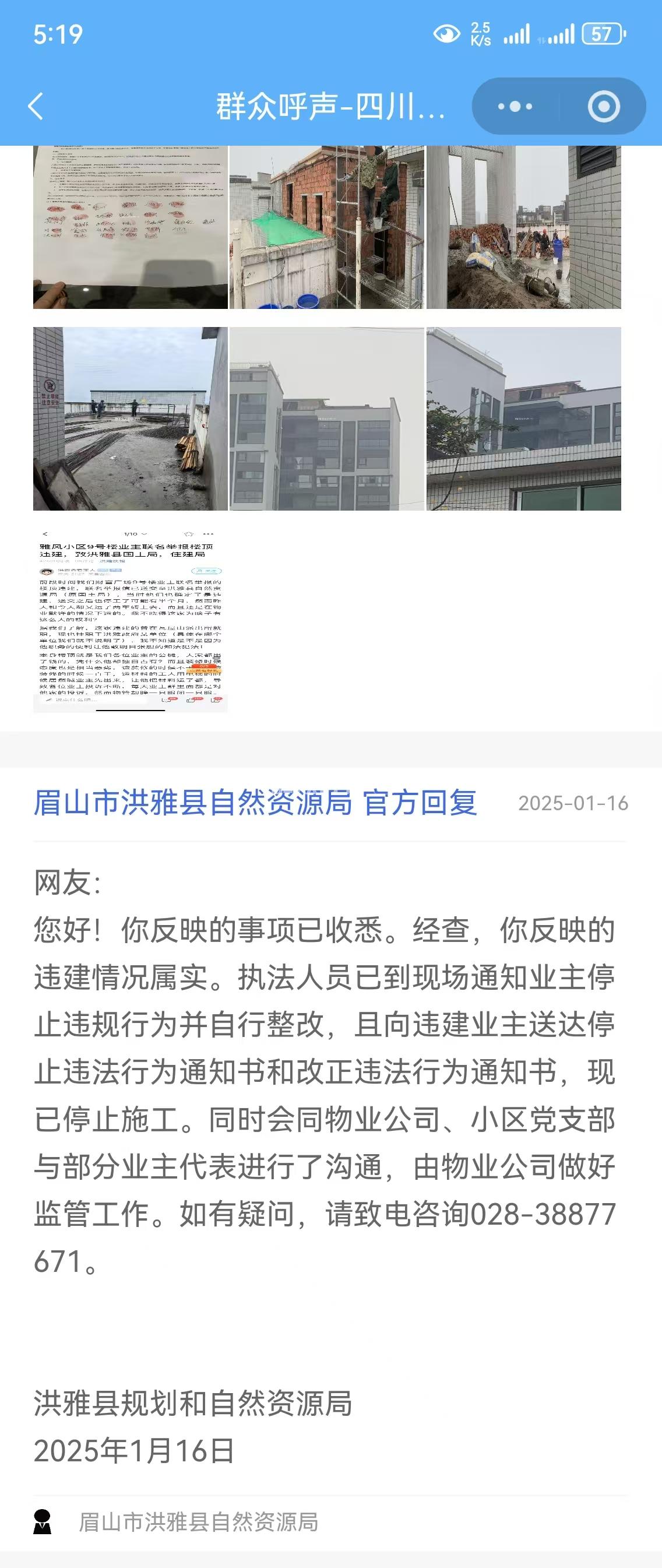This screenshot has height=1568, width=662.
Task: Open the gray apartment tower photo
Action: [x=326, y=419]
